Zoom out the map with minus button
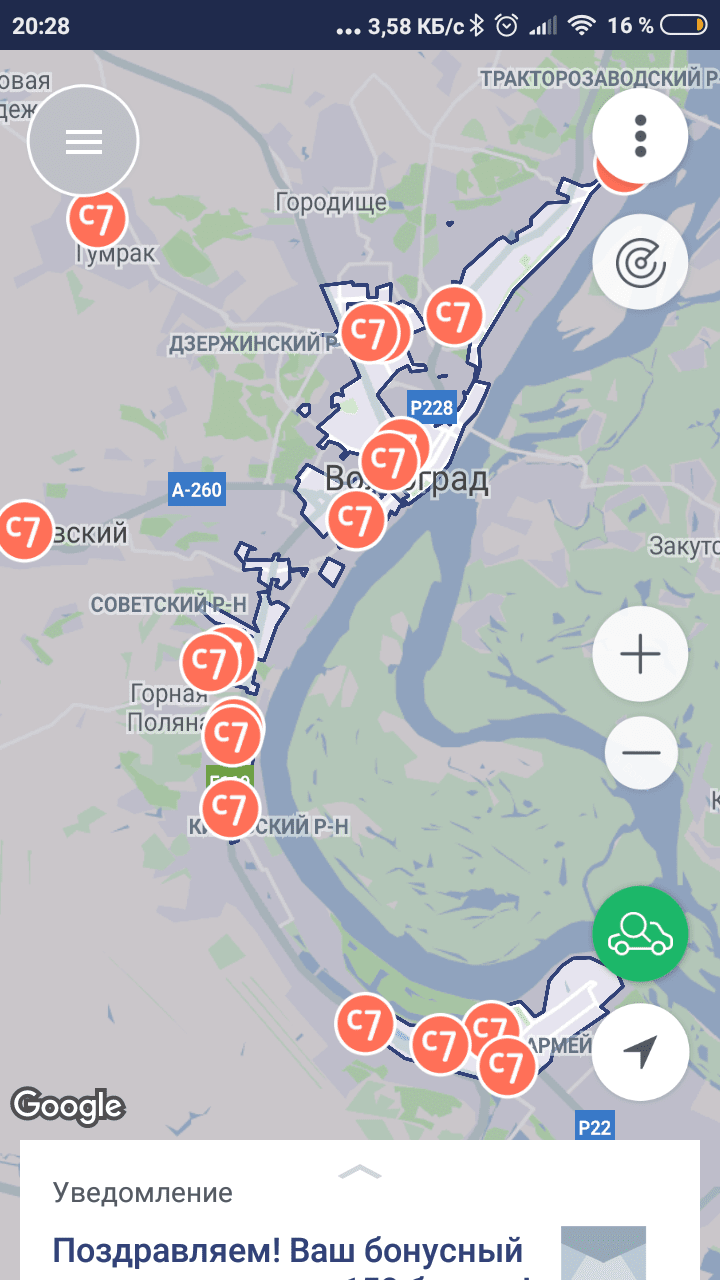 (x=640, y=752)
